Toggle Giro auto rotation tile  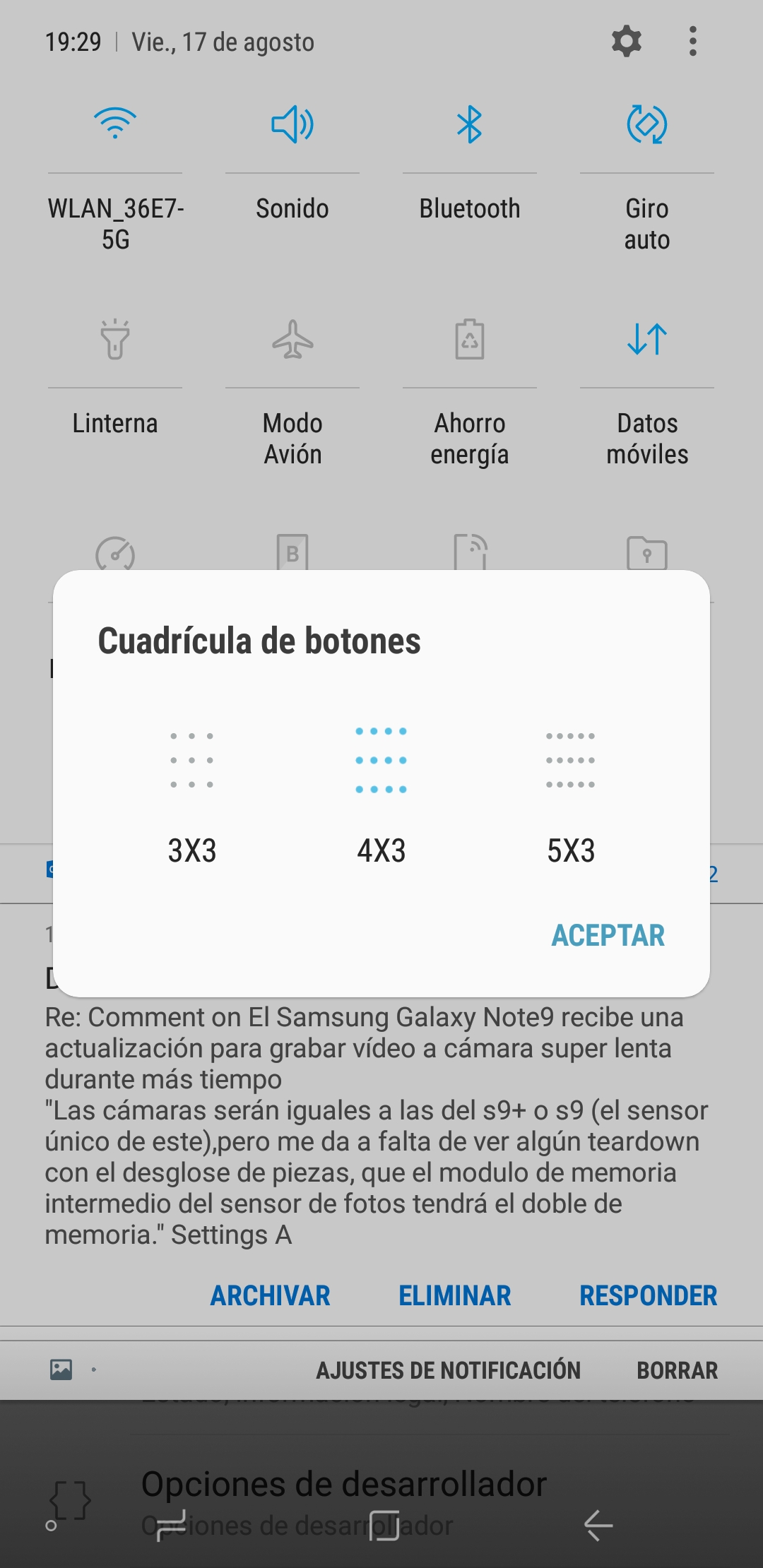coord(647,124)
